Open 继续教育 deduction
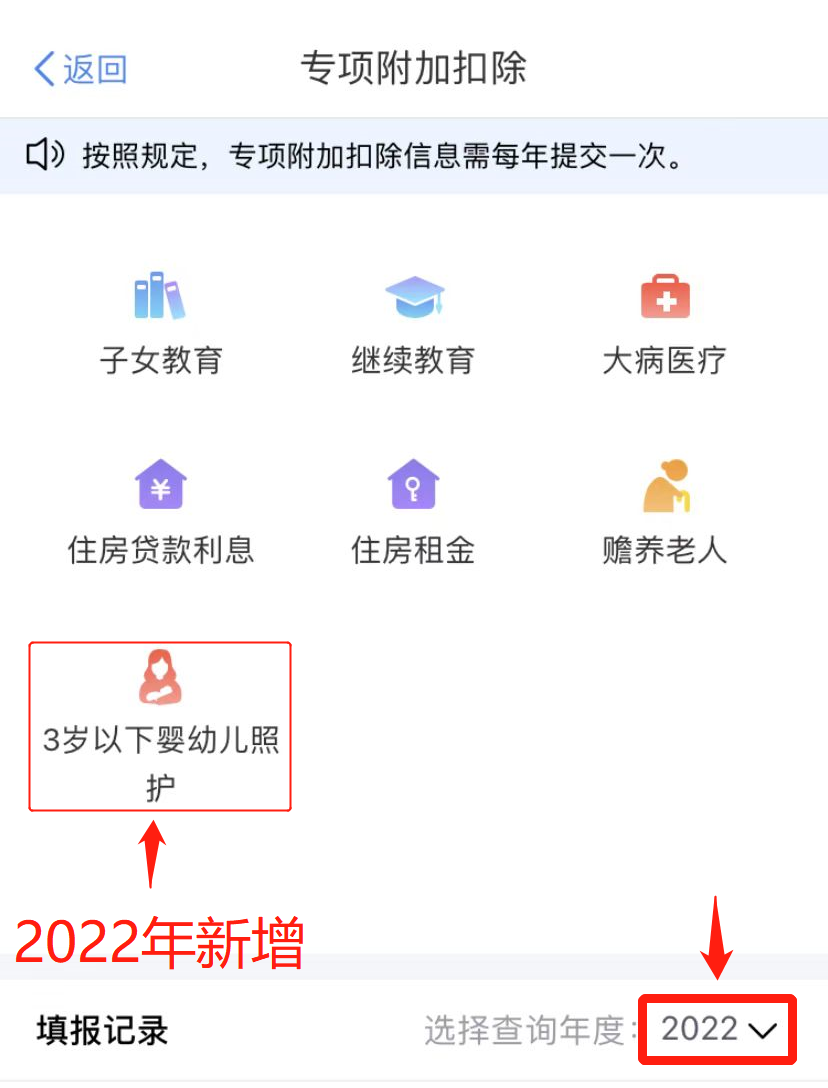This screenshot has height=1088, width=828. click(x=413, y=323)
